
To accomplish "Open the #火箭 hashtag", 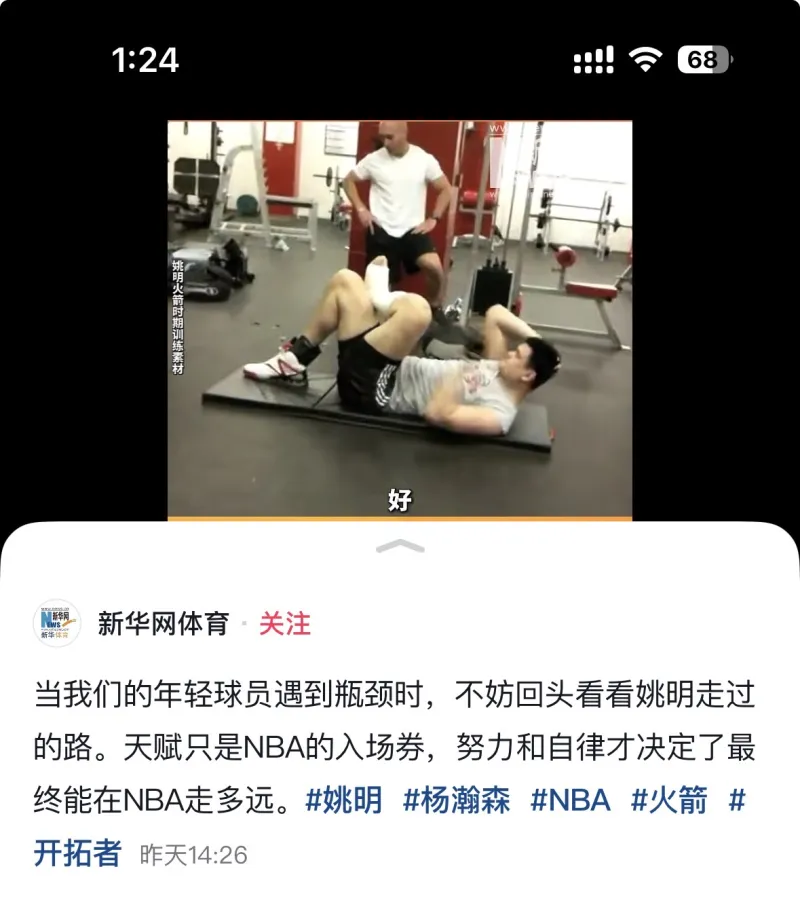I will click(x=669, y=800).
